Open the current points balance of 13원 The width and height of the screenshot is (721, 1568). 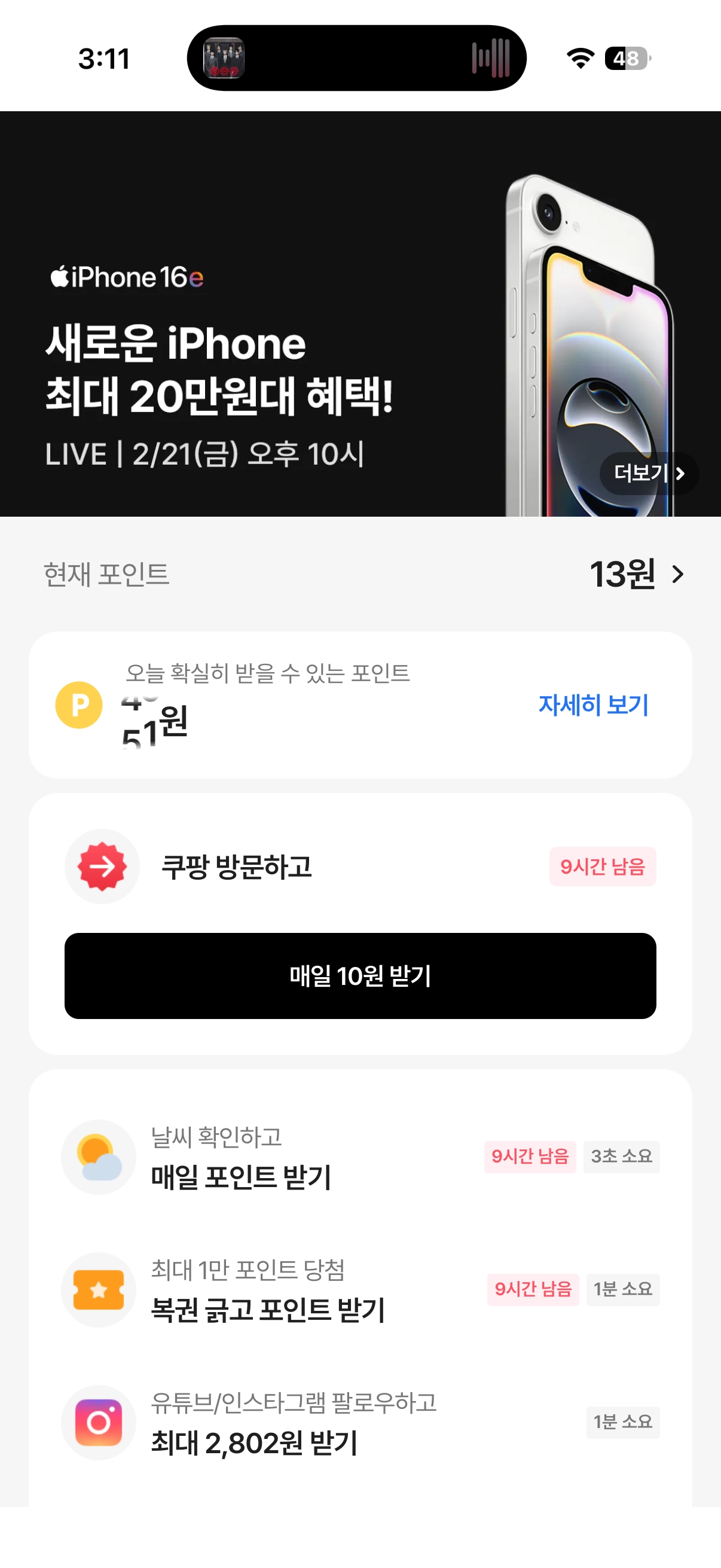click(636, 573)
